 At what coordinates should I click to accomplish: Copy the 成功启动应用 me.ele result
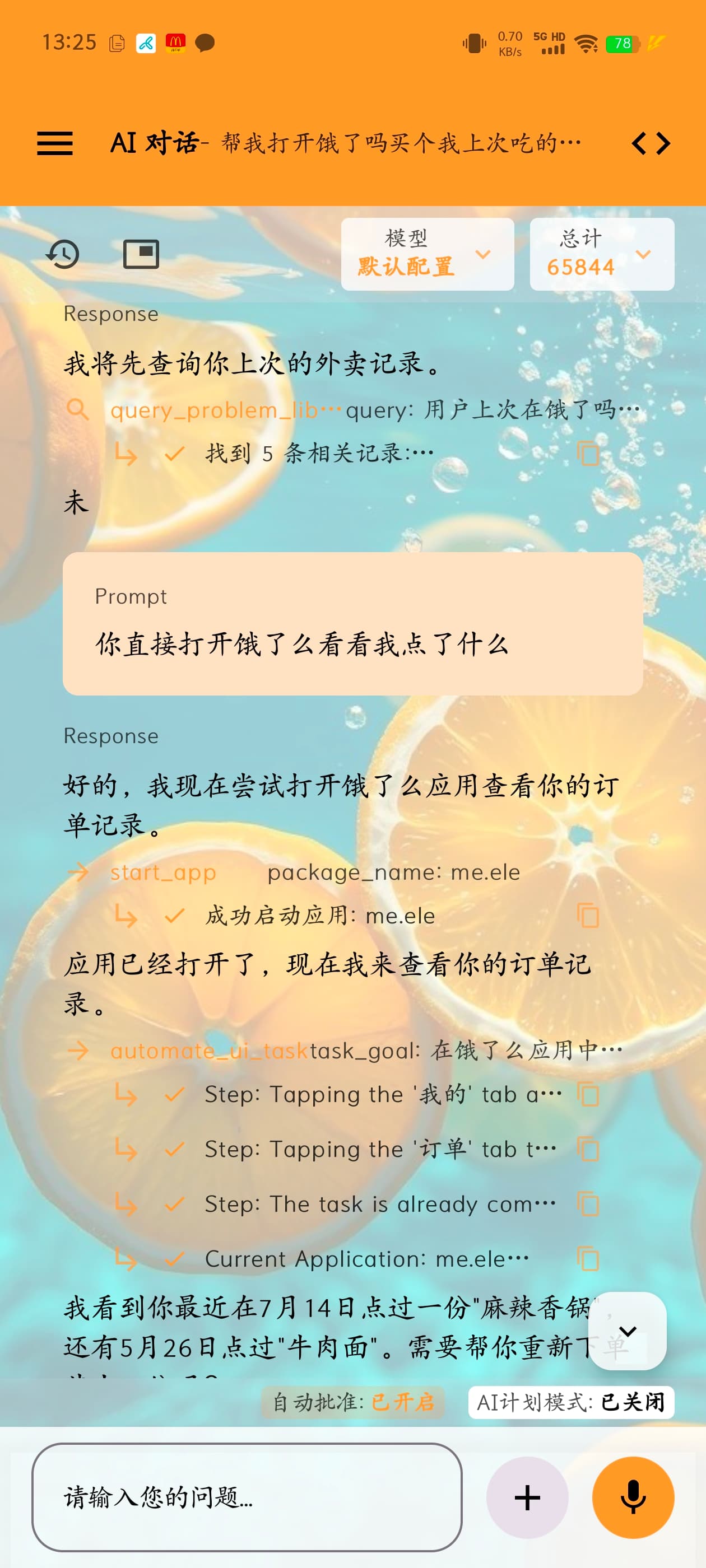(588, 916)
